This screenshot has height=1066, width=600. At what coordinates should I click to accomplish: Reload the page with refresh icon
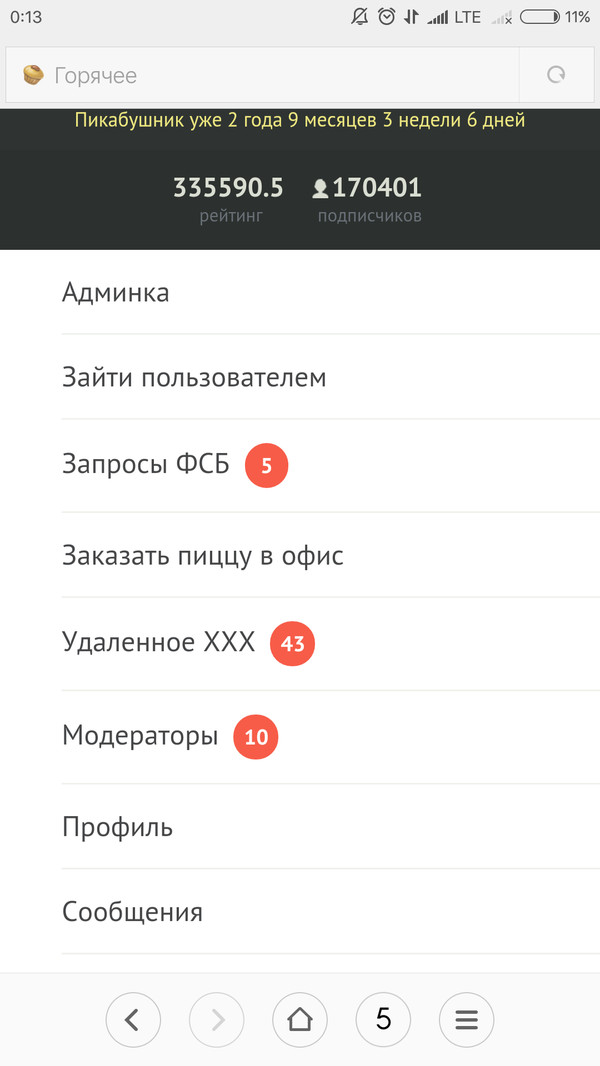point(556,75)
